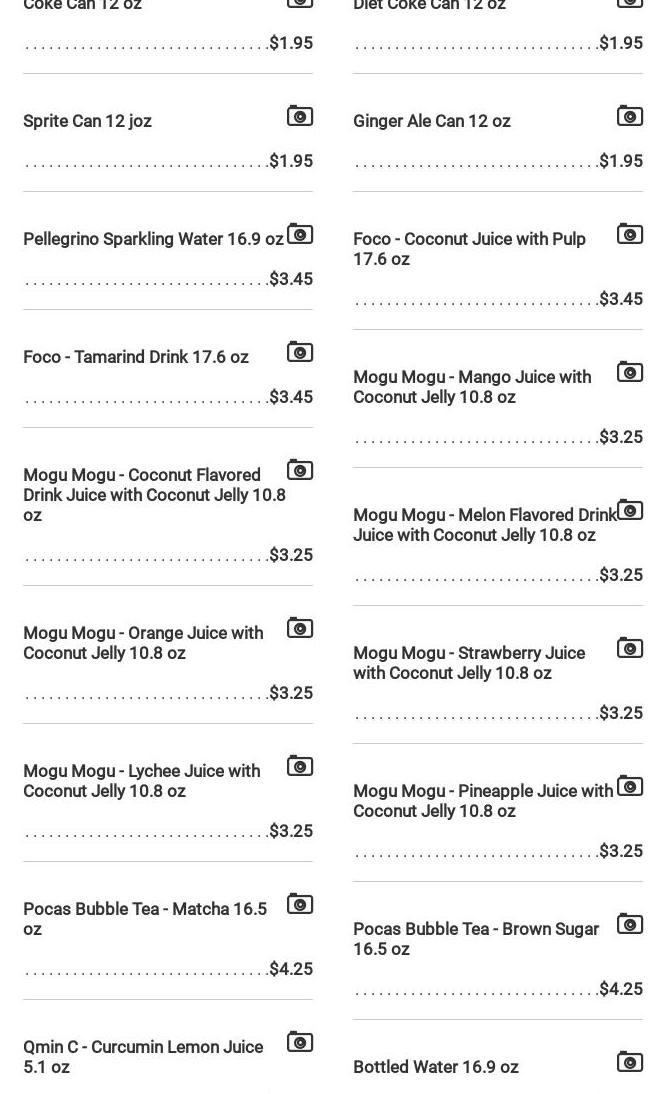Show photo of Mogu Mogu Melon Flavored Drink

click(630, 510)
